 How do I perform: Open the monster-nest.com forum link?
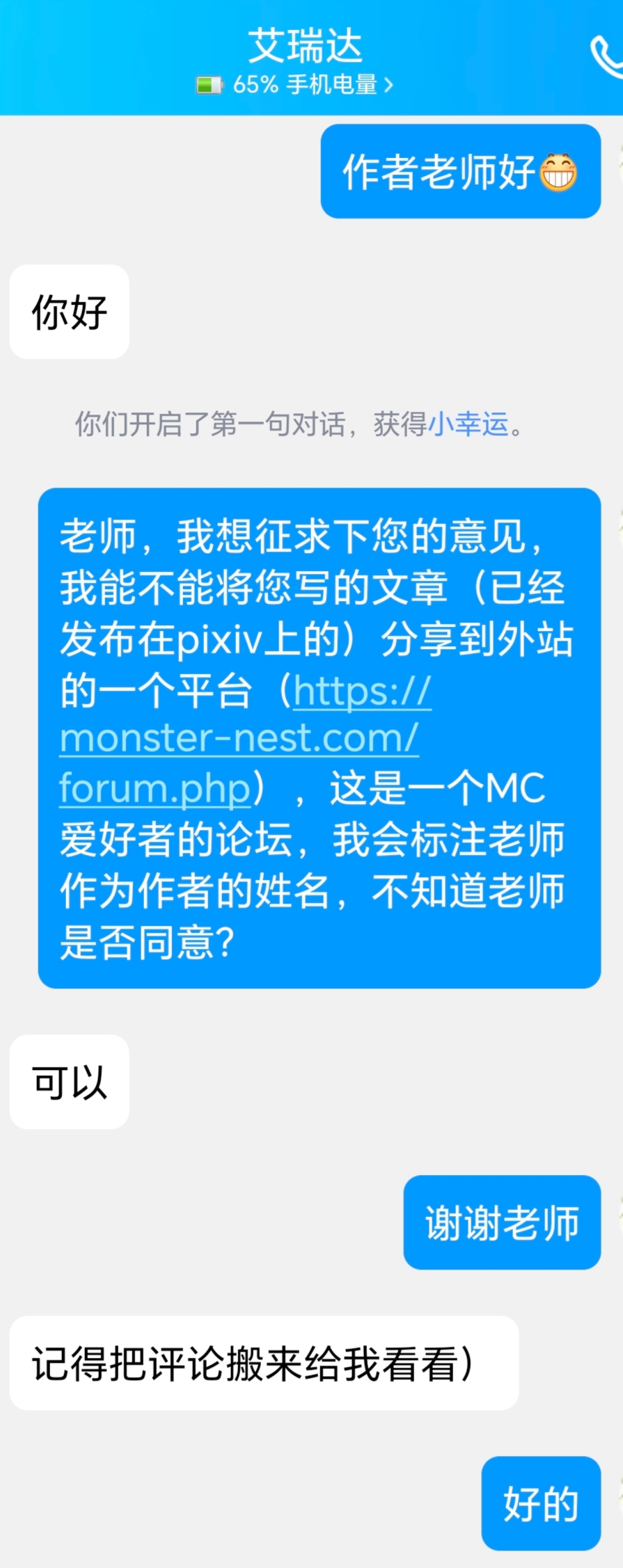[x=239, y=739]
